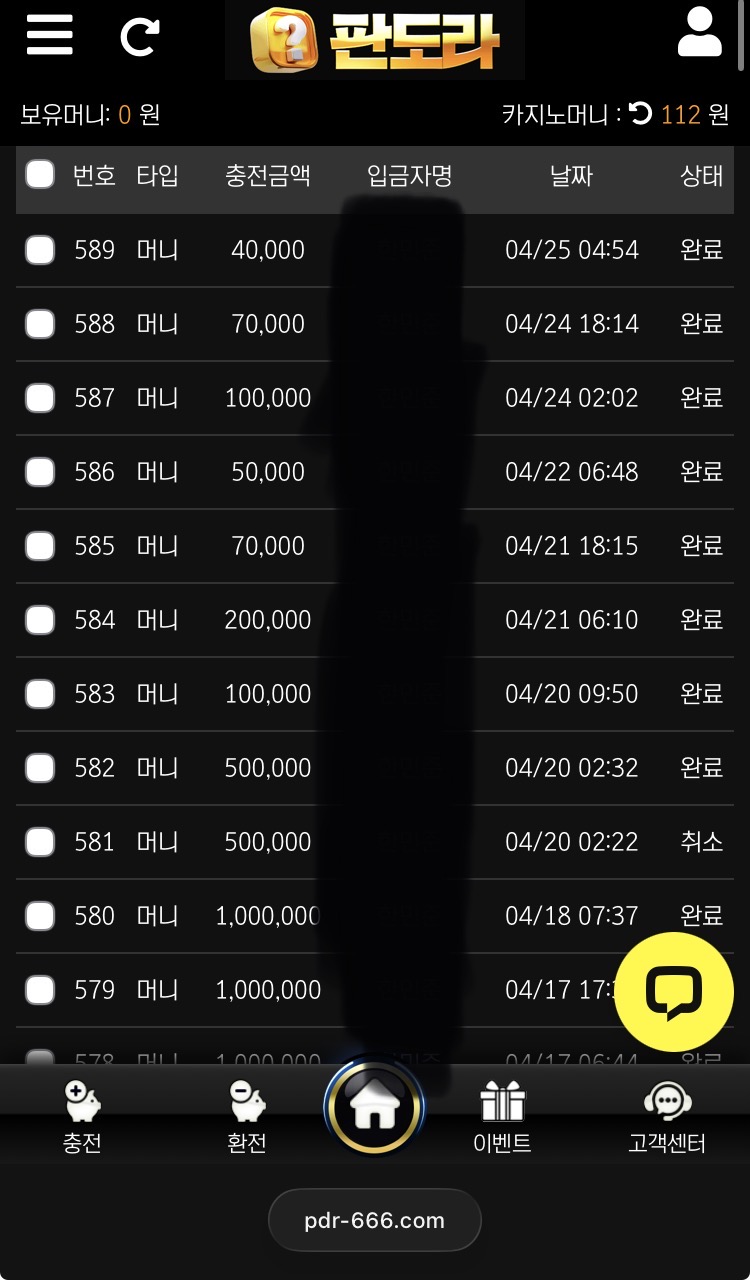Open the user profile icon
Image resolution: width=750 pixels, height=1280 pixels.
(x=699, y=33)
